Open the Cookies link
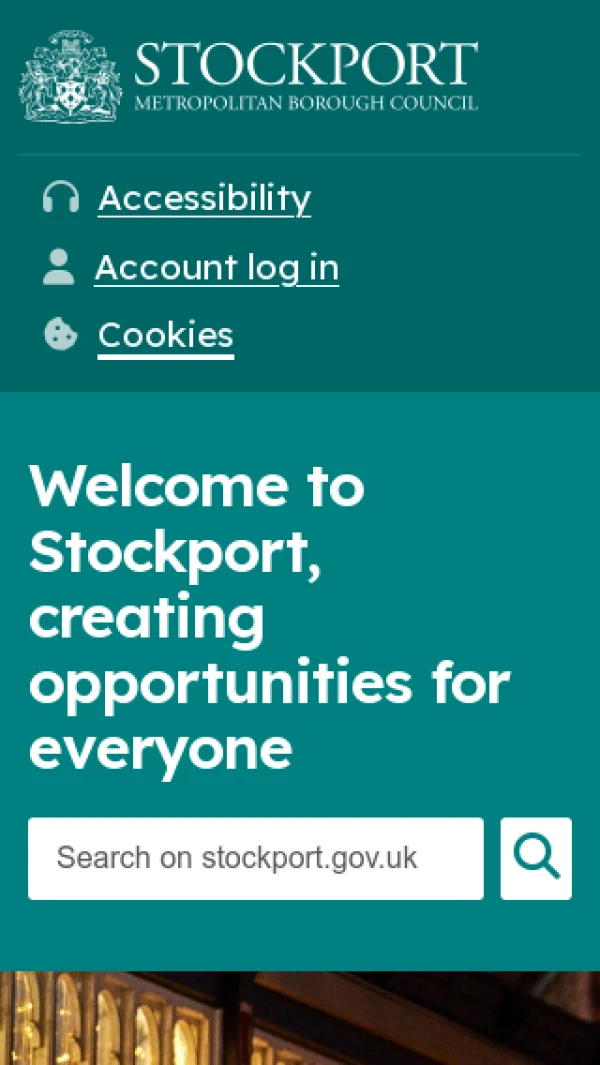This screenshot has height=1065, width=600. coord(165,335)
